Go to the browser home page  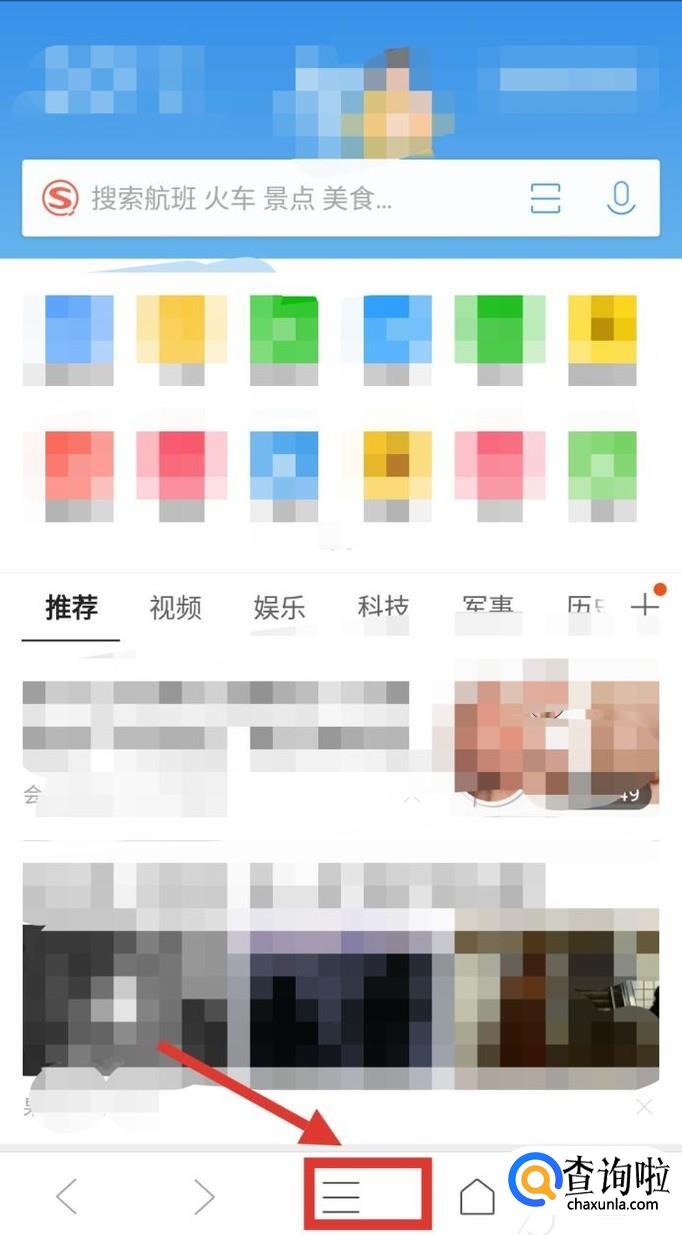click(x=477, y=1196)
